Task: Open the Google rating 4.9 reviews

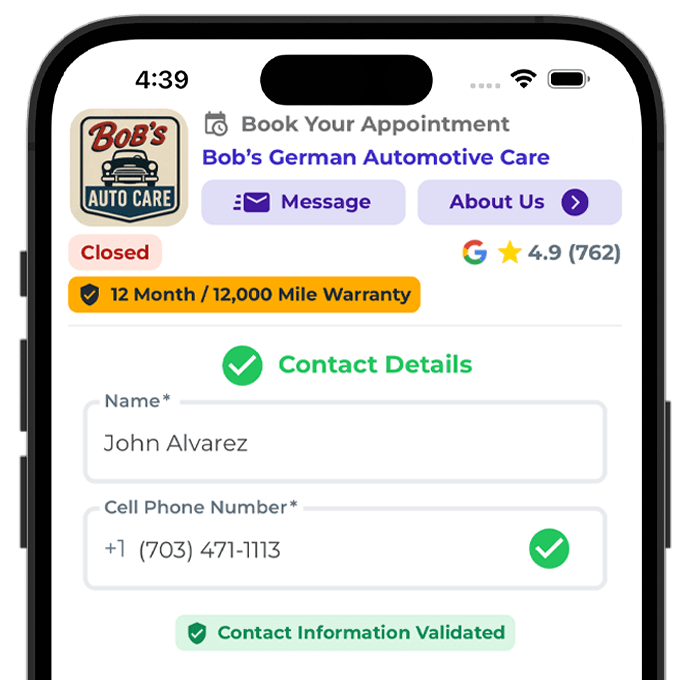Action: [541, 253]
